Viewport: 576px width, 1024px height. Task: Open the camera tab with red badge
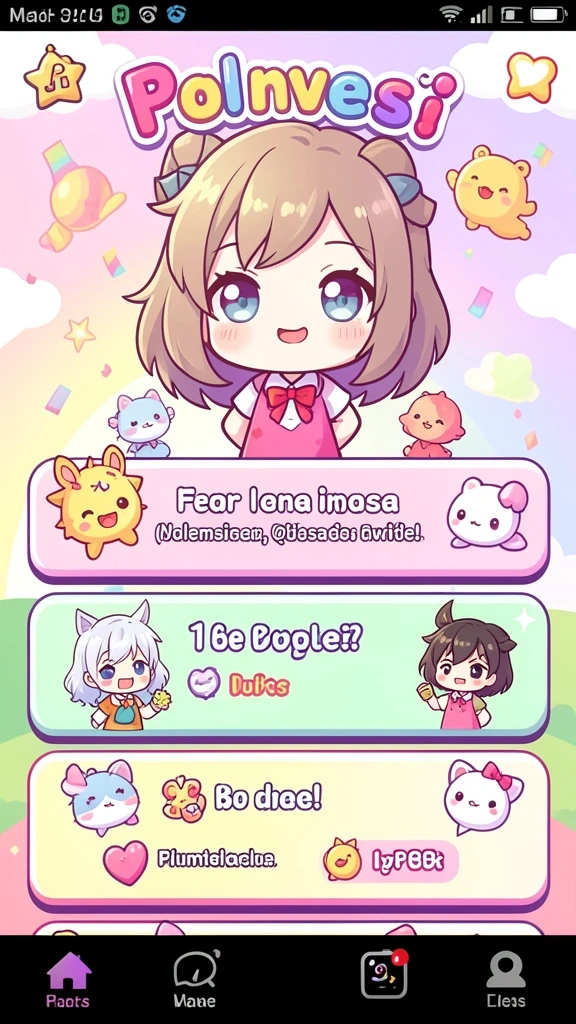[384, 973]
